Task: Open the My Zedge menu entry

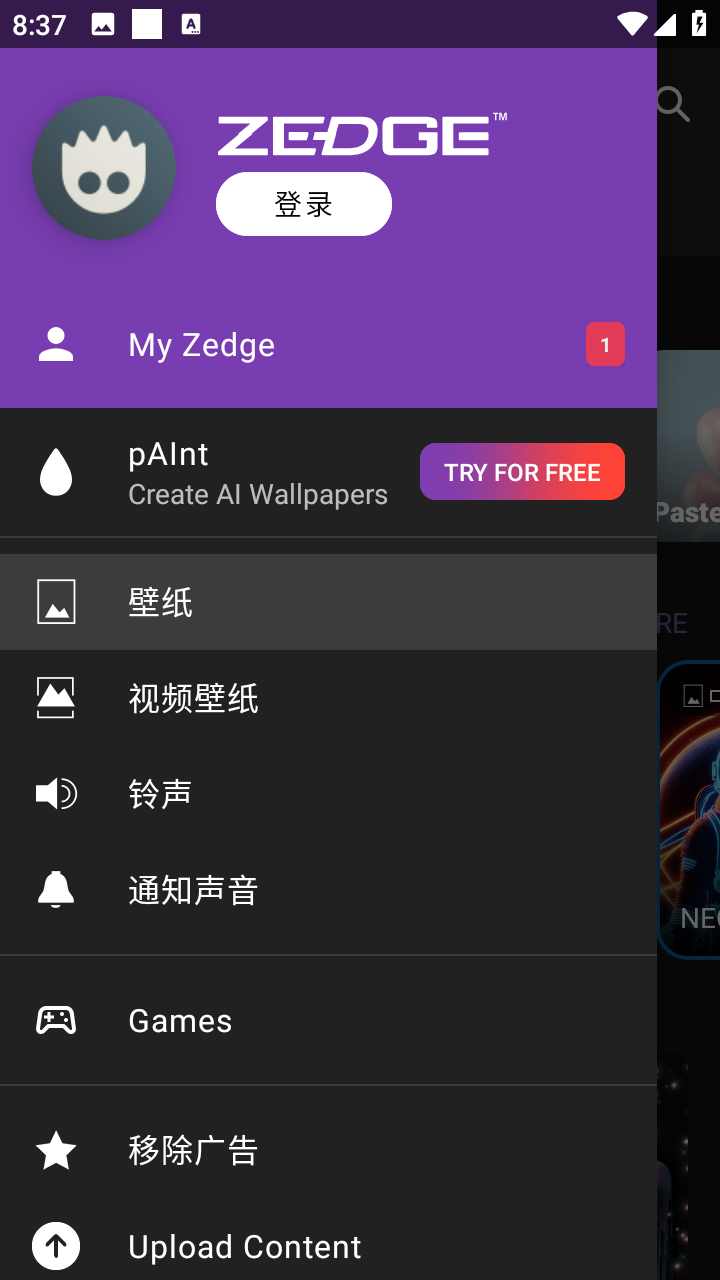Action: tap(201, 344)
